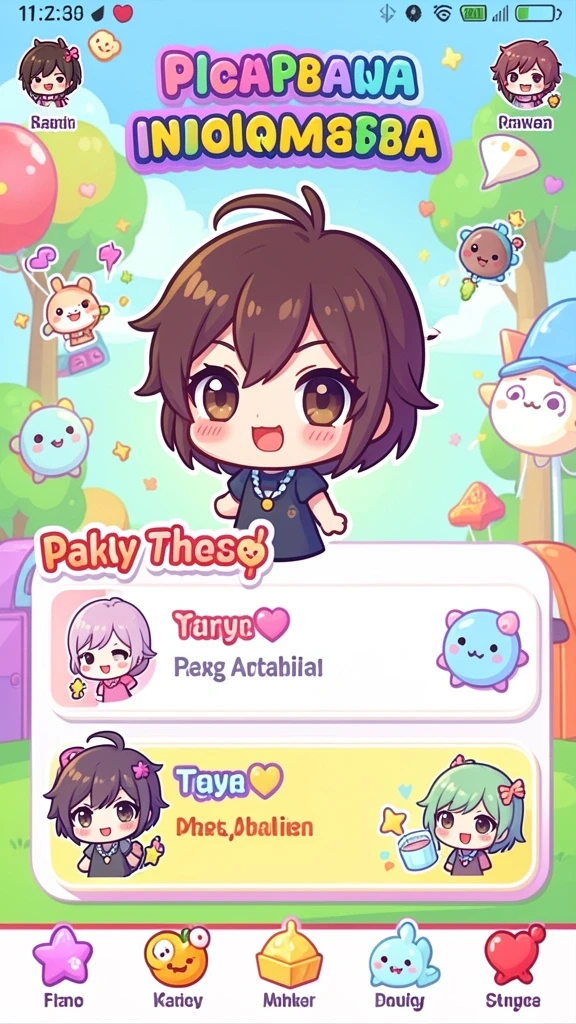
Task: Open the Mihker tab
Action: click(x=289, y=967)
